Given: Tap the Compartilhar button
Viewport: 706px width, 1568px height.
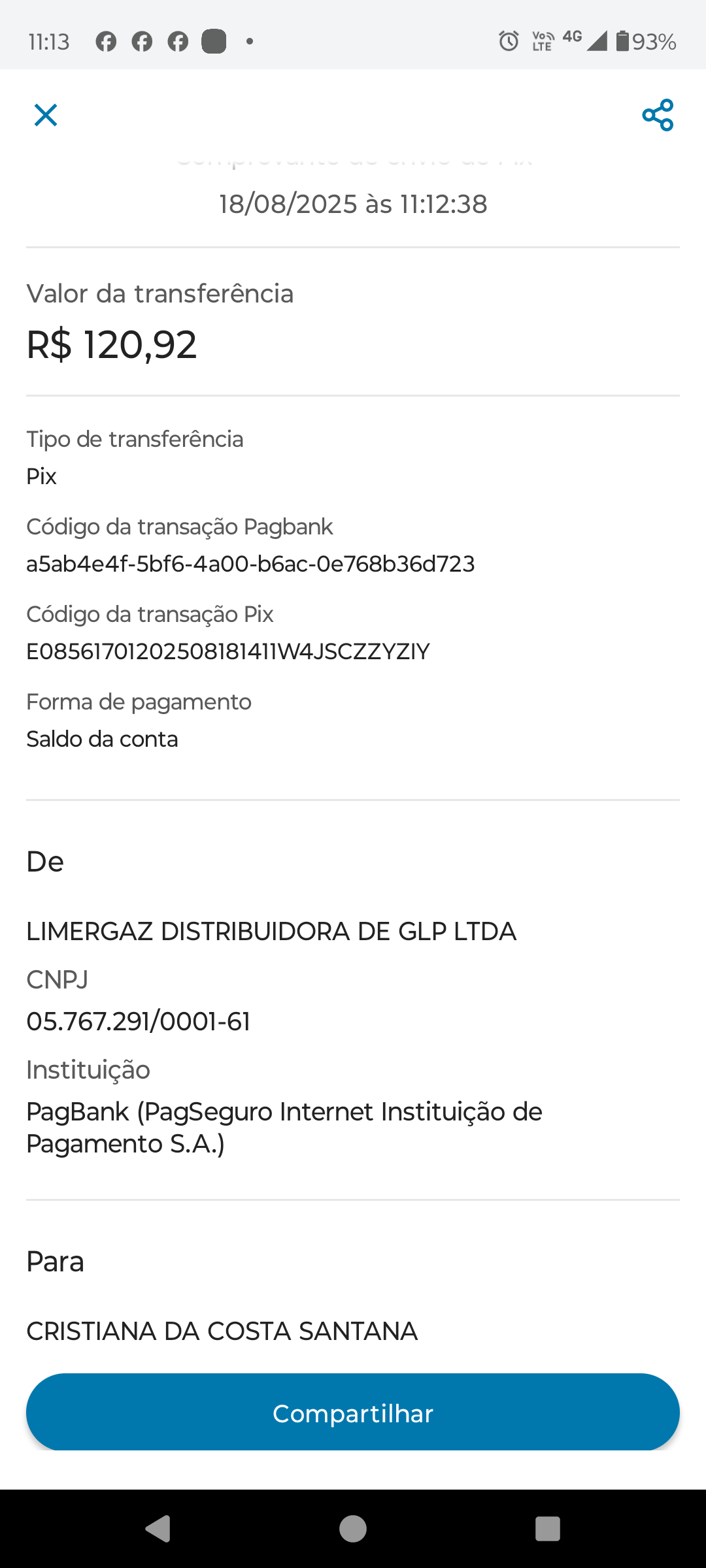Looking at the screenshot, I should 353,1414.
